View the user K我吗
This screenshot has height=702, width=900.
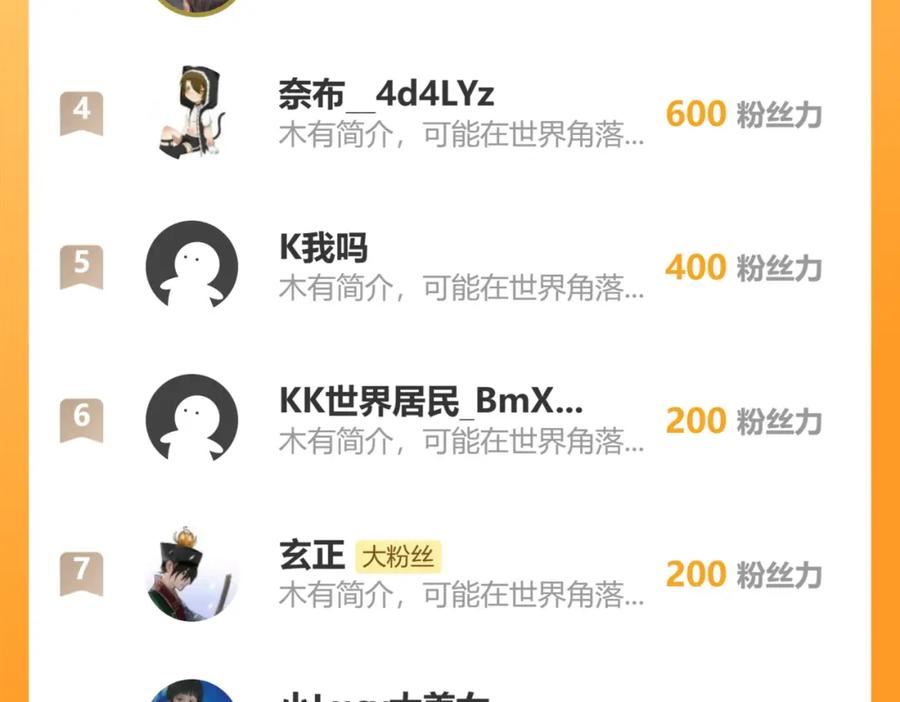(x=323, y=248)
